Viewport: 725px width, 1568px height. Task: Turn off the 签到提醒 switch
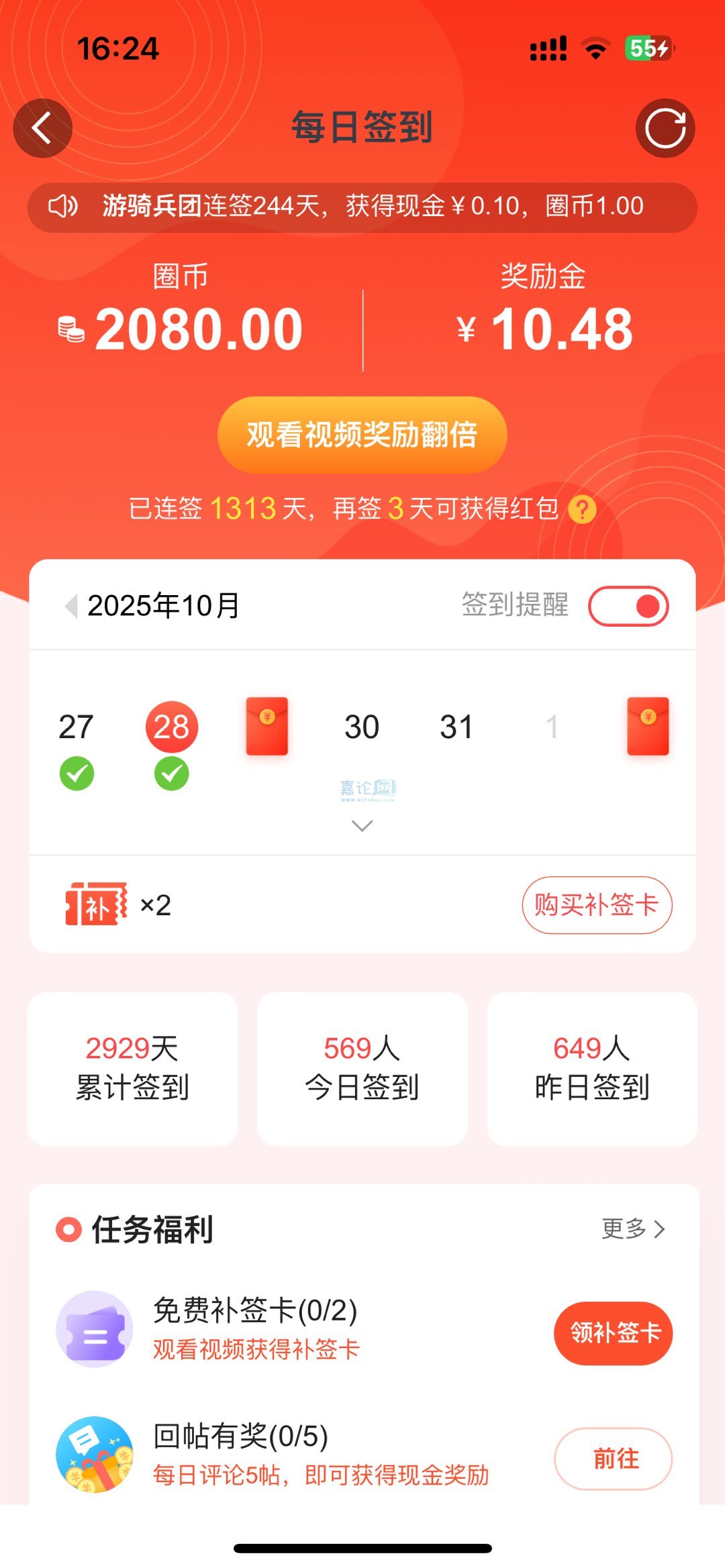(x=628, y=606)
